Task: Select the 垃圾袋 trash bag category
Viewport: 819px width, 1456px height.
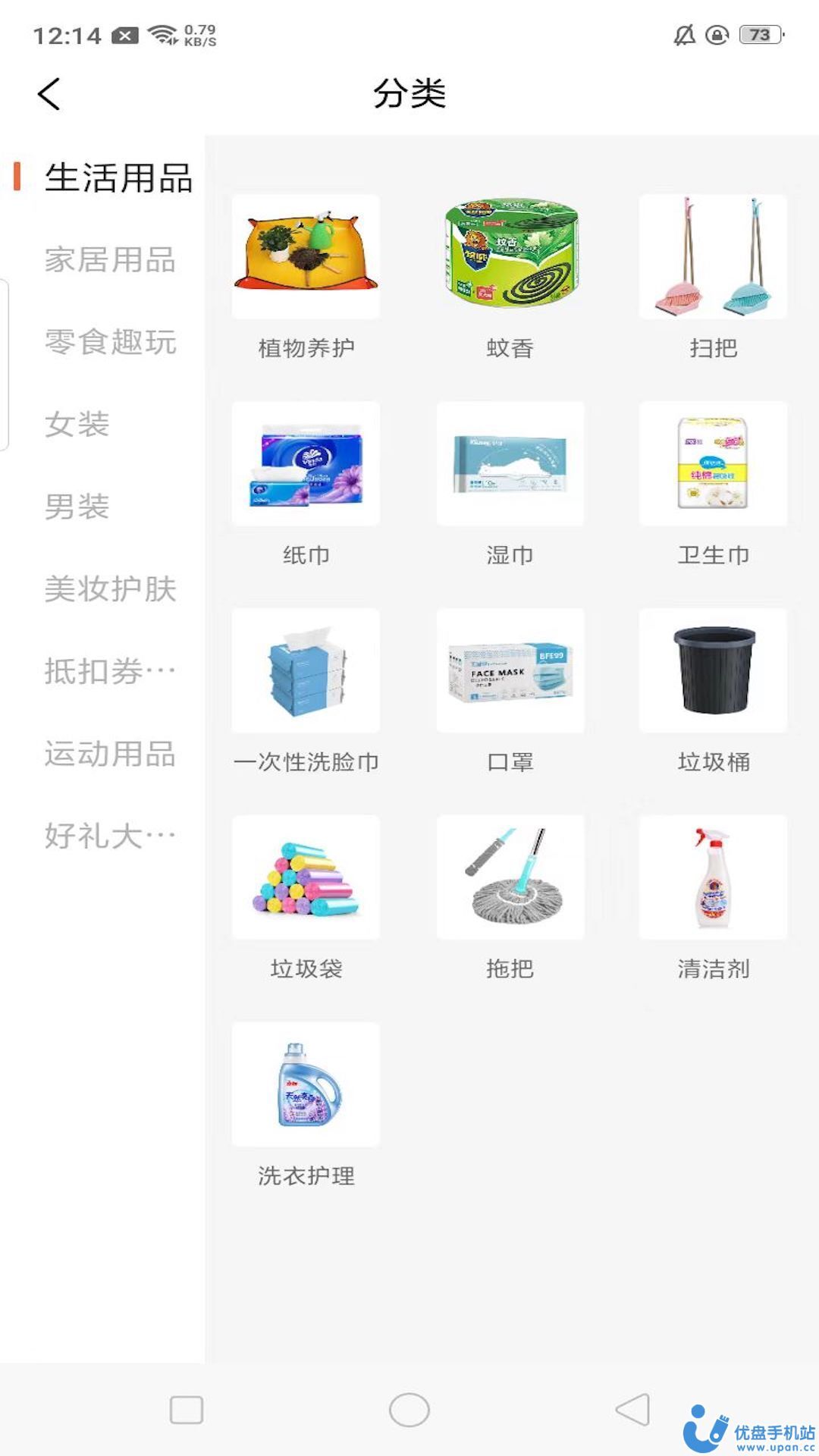Action: (x=306, y=877)
